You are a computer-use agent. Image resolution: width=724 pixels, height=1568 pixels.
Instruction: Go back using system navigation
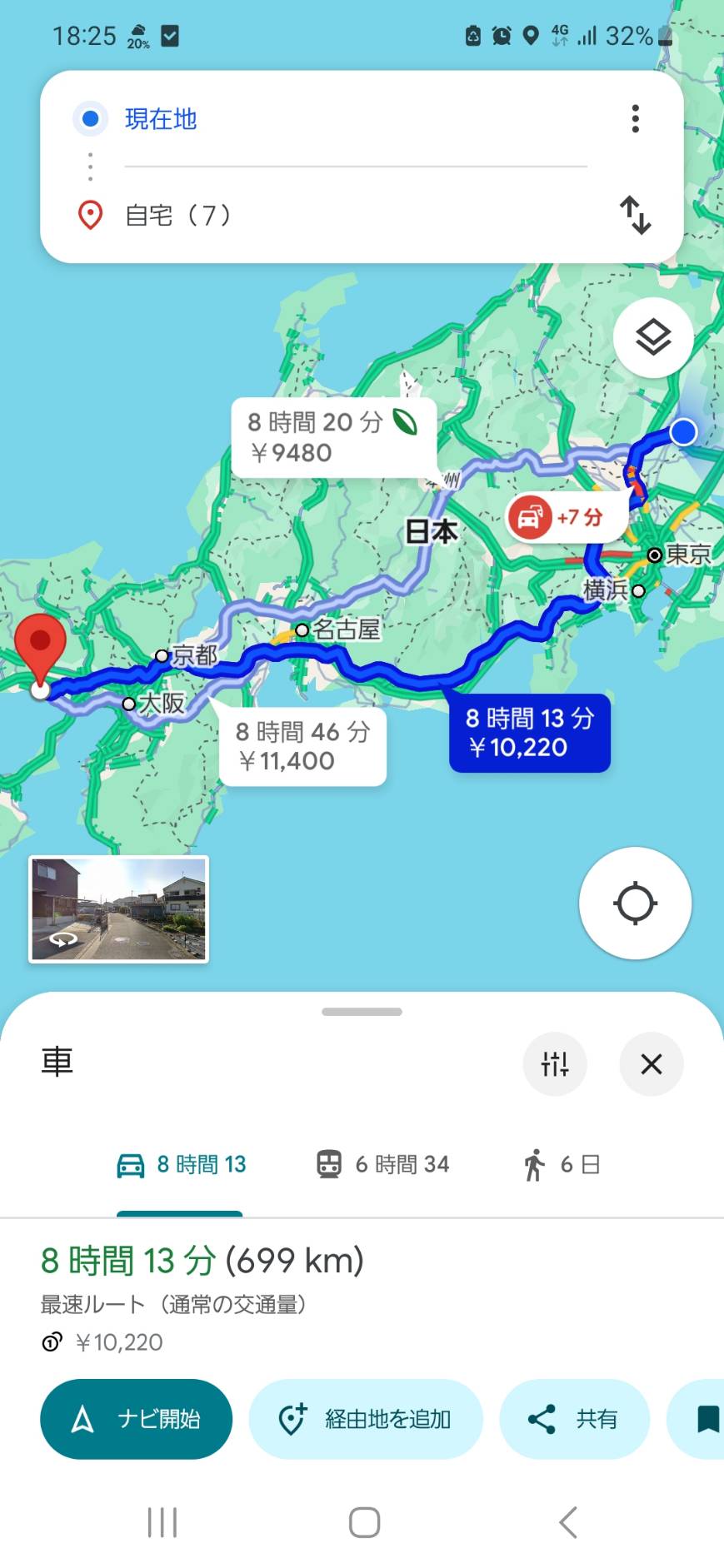(x=568, y=1522)
